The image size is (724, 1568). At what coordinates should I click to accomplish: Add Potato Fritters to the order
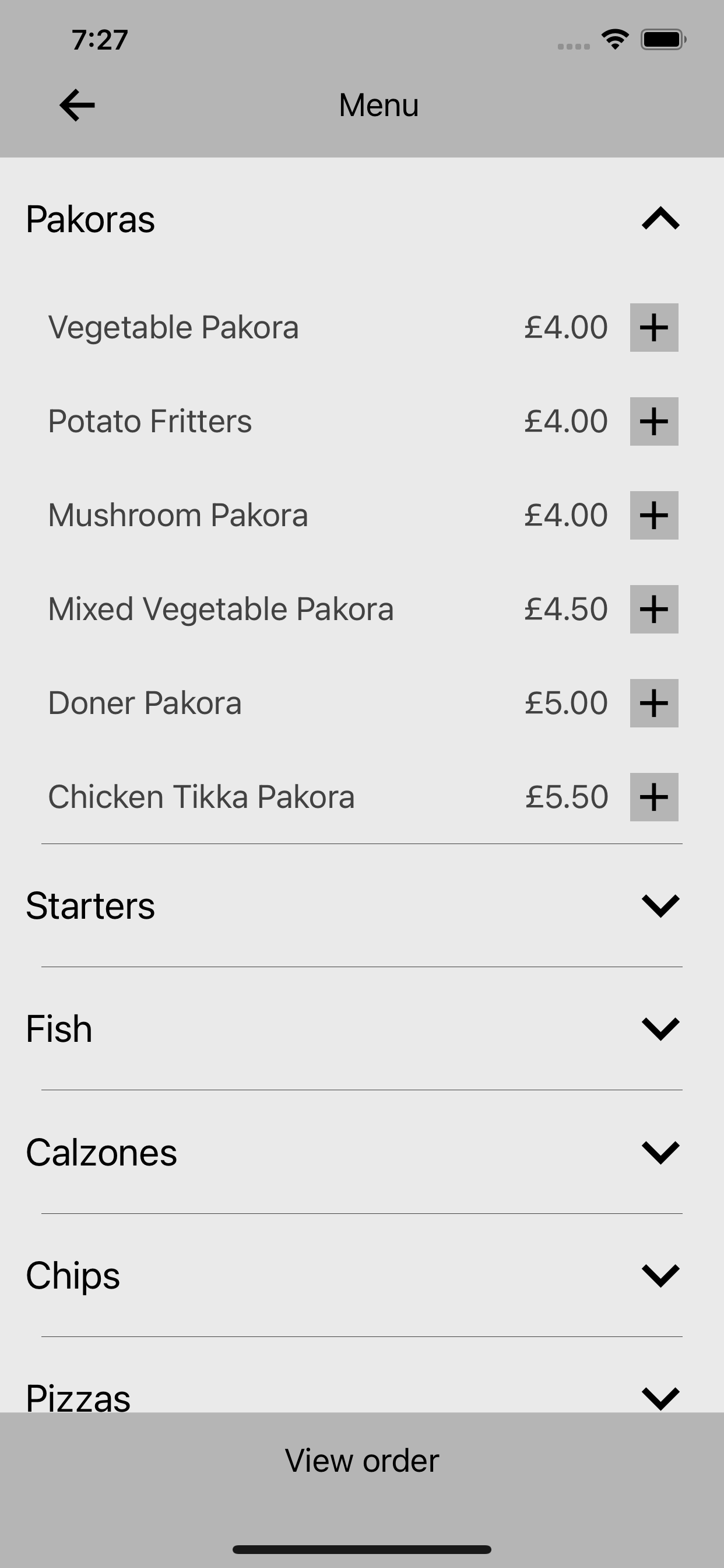654,421
